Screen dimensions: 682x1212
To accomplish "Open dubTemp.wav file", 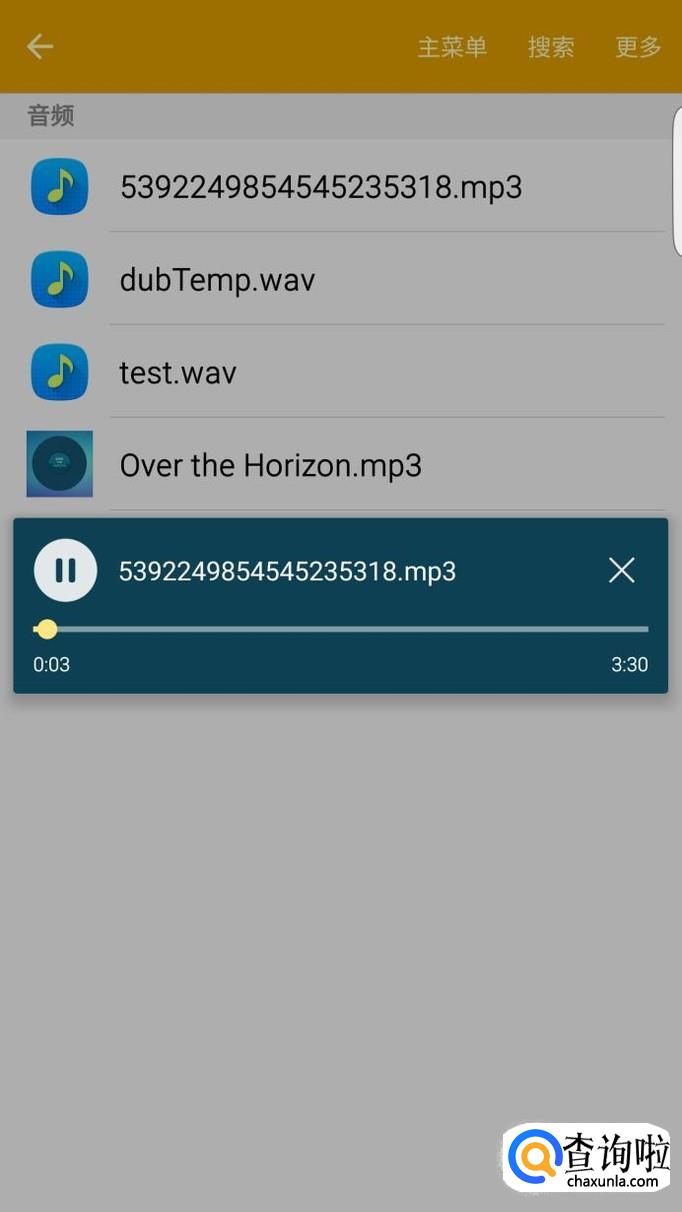I will pyautogui.click(x=341, y=280).
